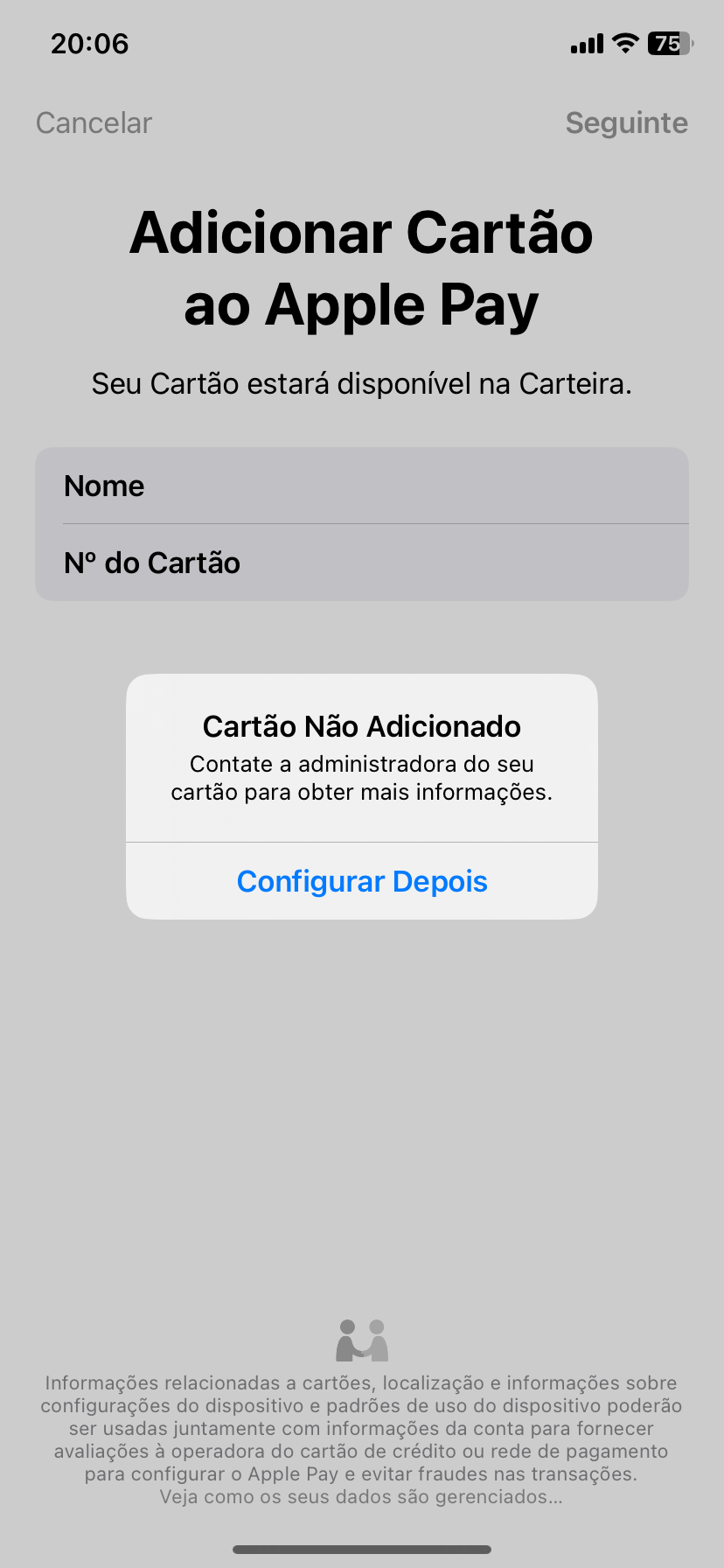
Task: Tap Configurar Depois in the alert
Action: 362,881
